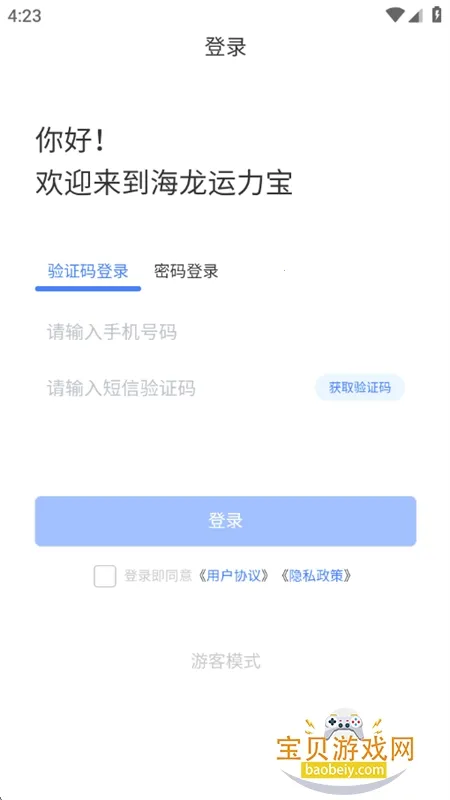
Task: Request a code with 获取验证码
Action: 360,388
